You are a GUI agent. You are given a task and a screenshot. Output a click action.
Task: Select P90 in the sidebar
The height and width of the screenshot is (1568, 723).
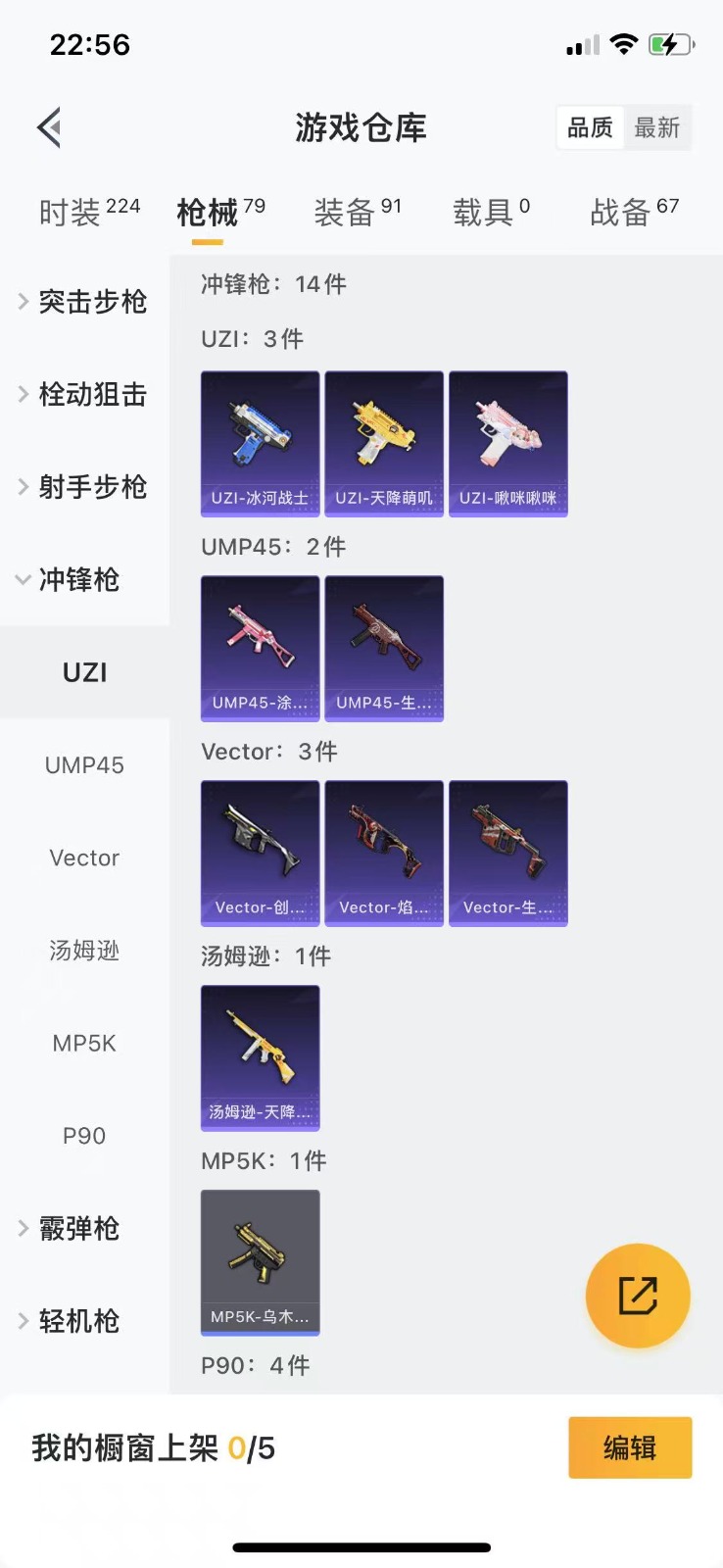pyautogui.click(x=84, y=1136)
